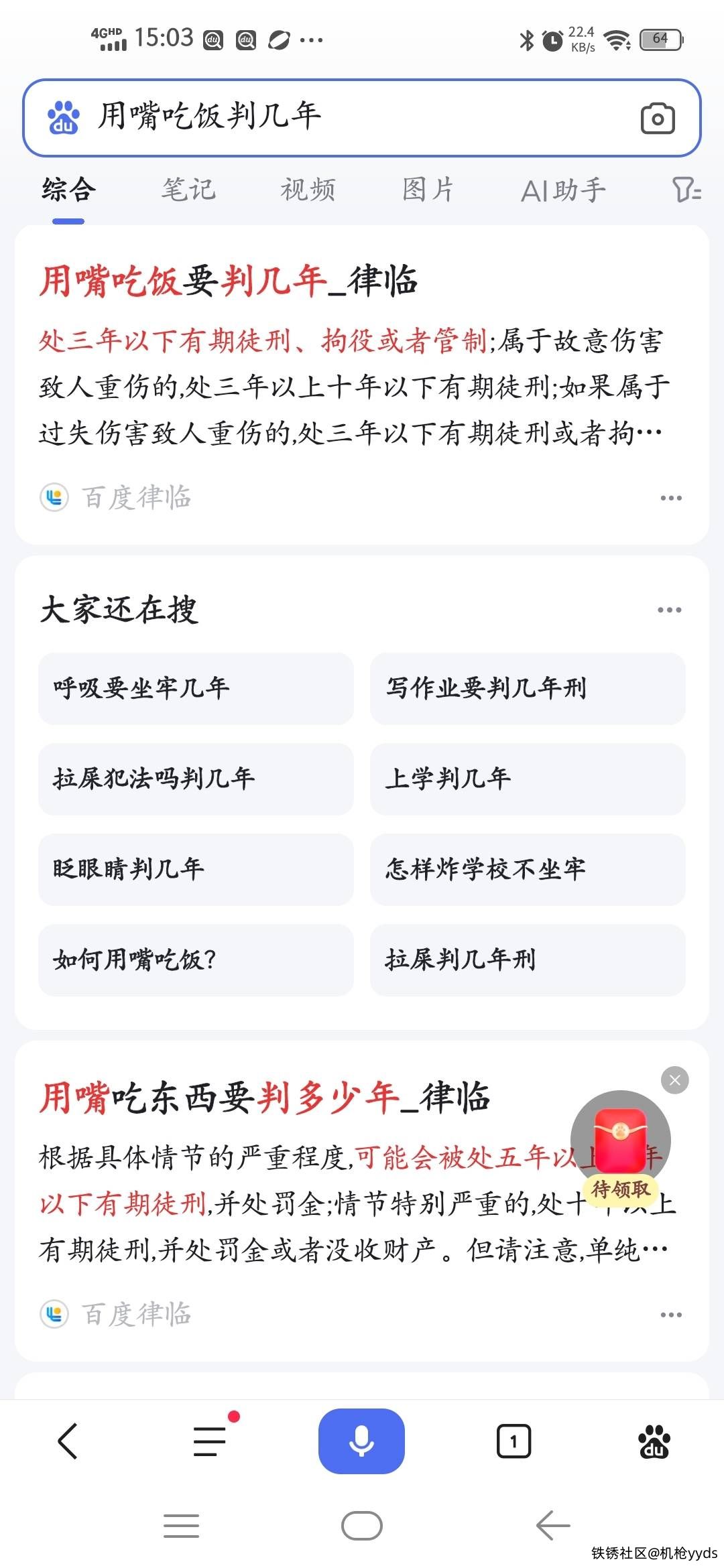Search 呼吸要坐牢几年 suggestion
Viewport: 724px width, 1568px height.
point(196,688)
